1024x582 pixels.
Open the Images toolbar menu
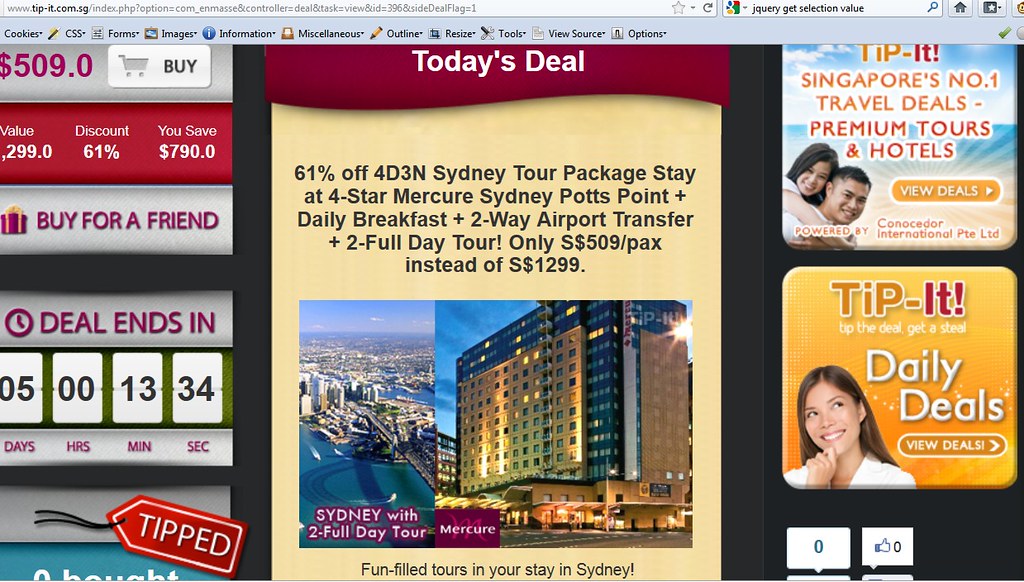pos(171,33)
